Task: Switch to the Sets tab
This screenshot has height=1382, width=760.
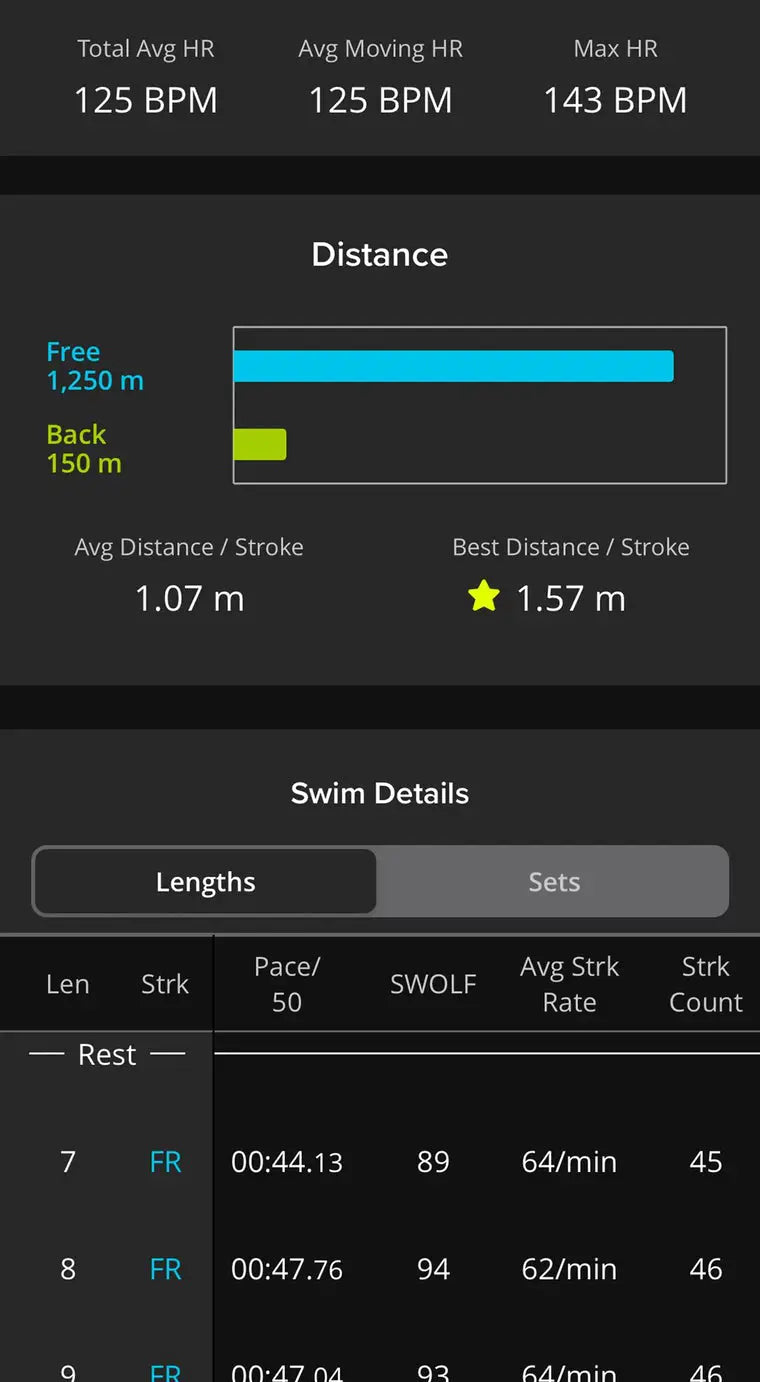Action: 553,882
